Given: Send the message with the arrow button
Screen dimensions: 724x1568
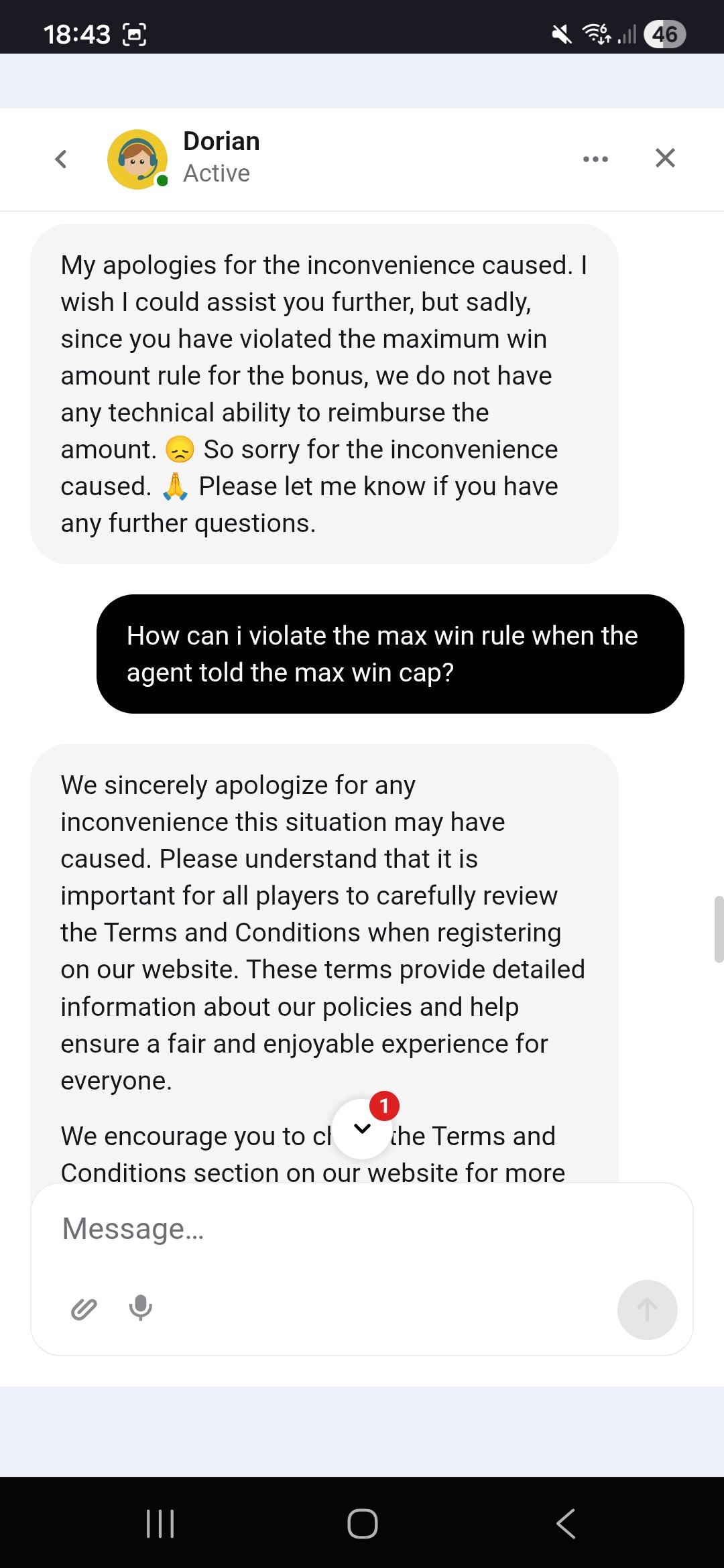Looking at the screenshot, I should click(647, 1309).
